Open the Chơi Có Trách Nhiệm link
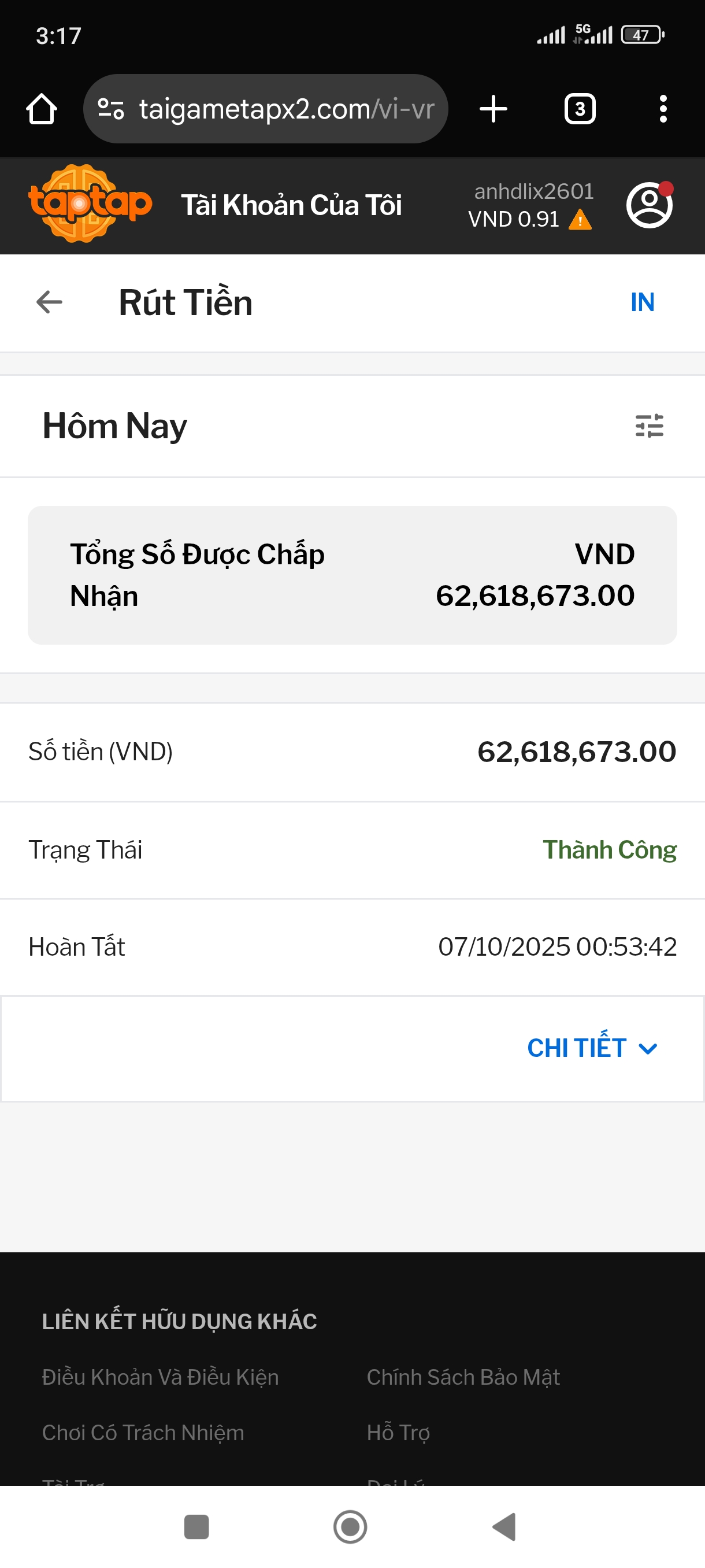The image size is (705, 1568). [143, 1432]
